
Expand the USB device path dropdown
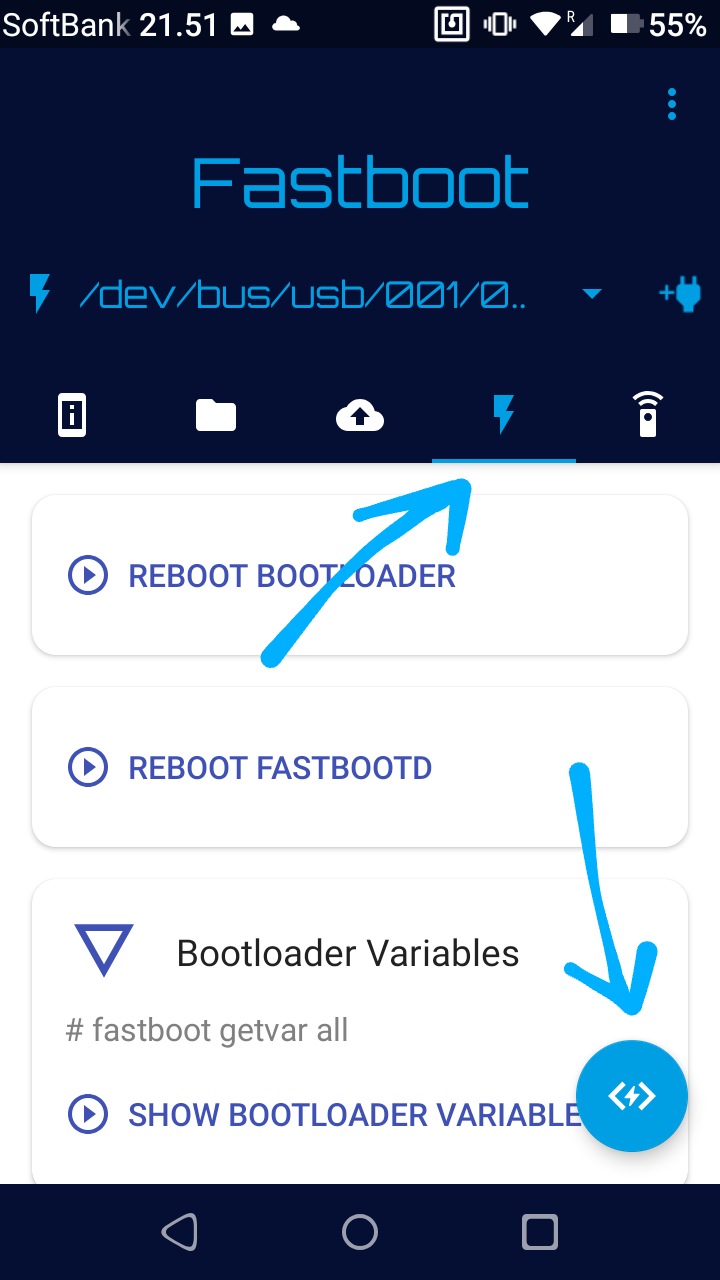pyautogui.click(x=592, y=294)
